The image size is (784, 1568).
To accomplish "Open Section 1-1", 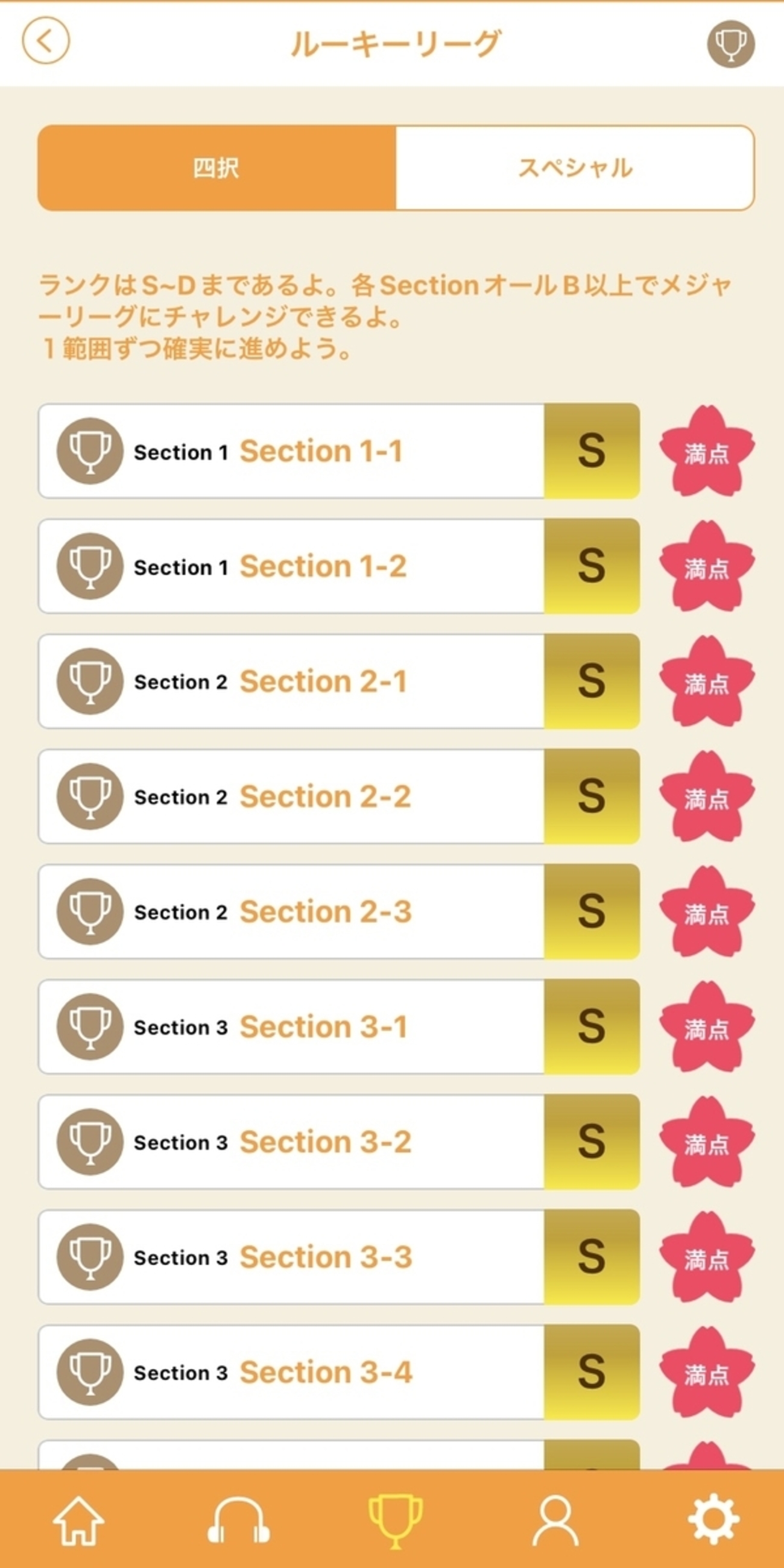I will click(321, 451).
